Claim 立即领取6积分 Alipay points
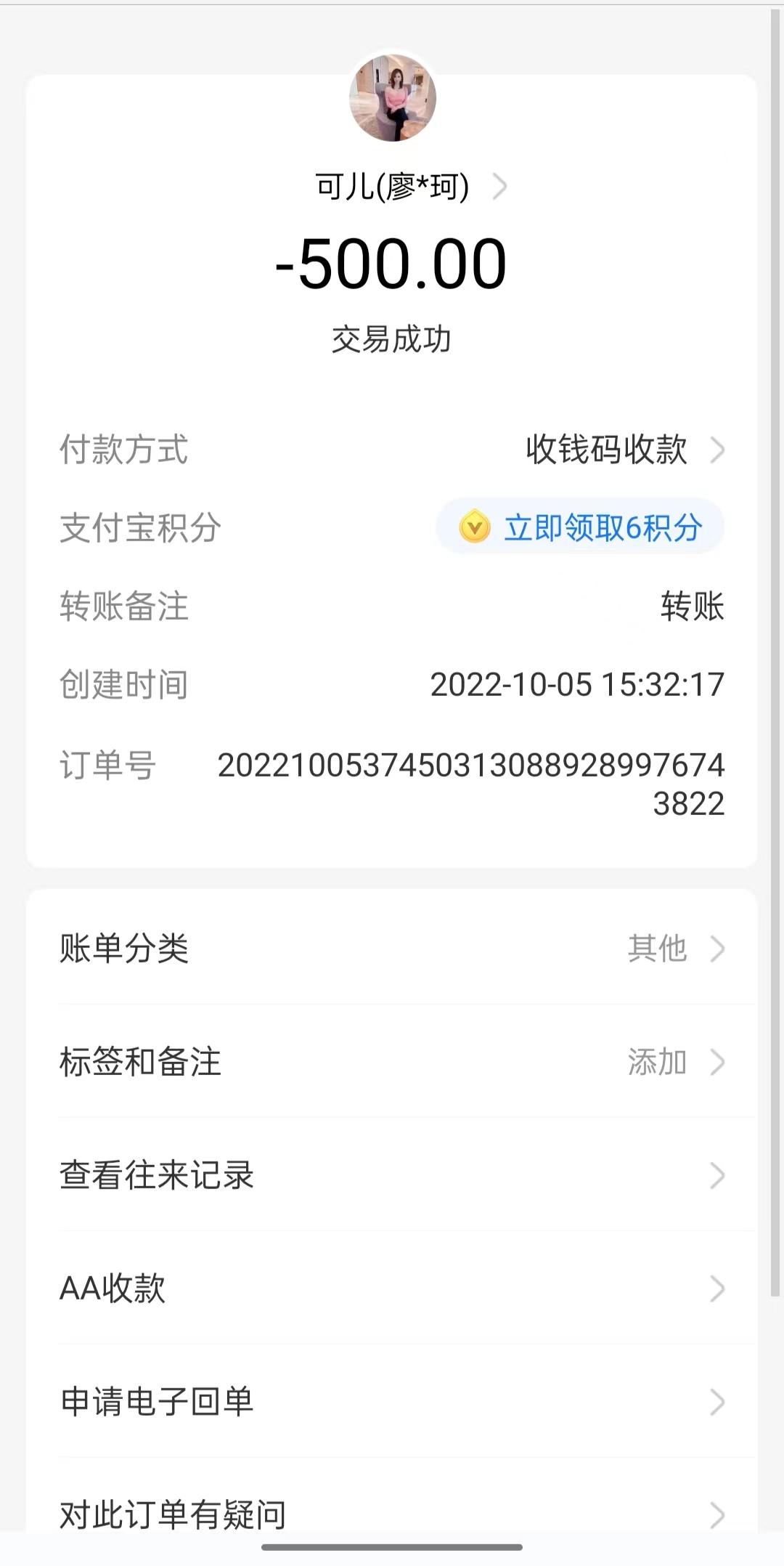784x1566 pixels. pyautogui.click(x=581, y=527)
